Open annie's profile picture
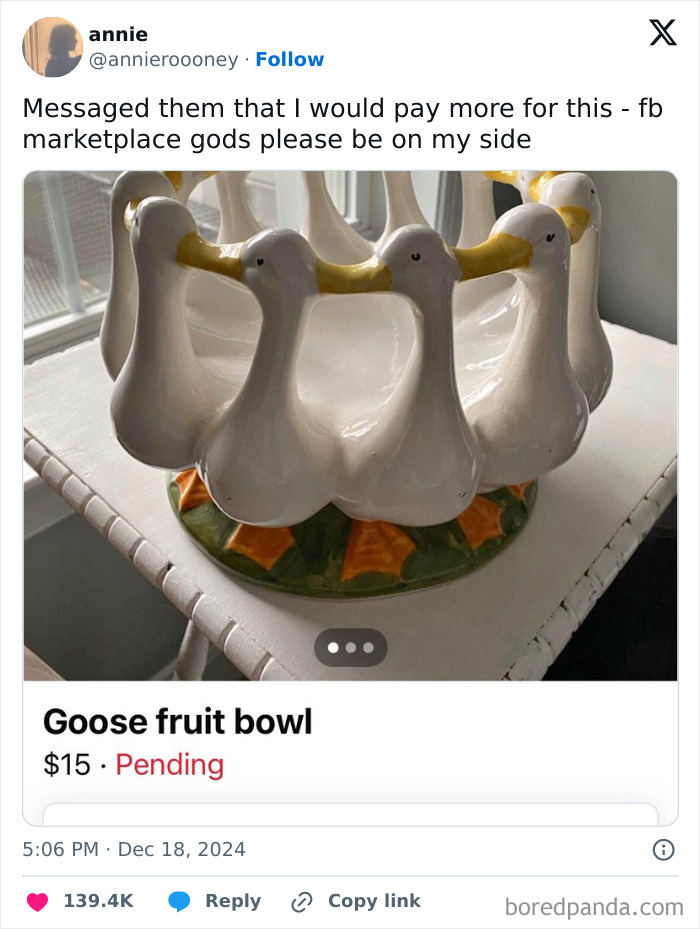Screen dimensions: 700x929 [x=53, y=47]
